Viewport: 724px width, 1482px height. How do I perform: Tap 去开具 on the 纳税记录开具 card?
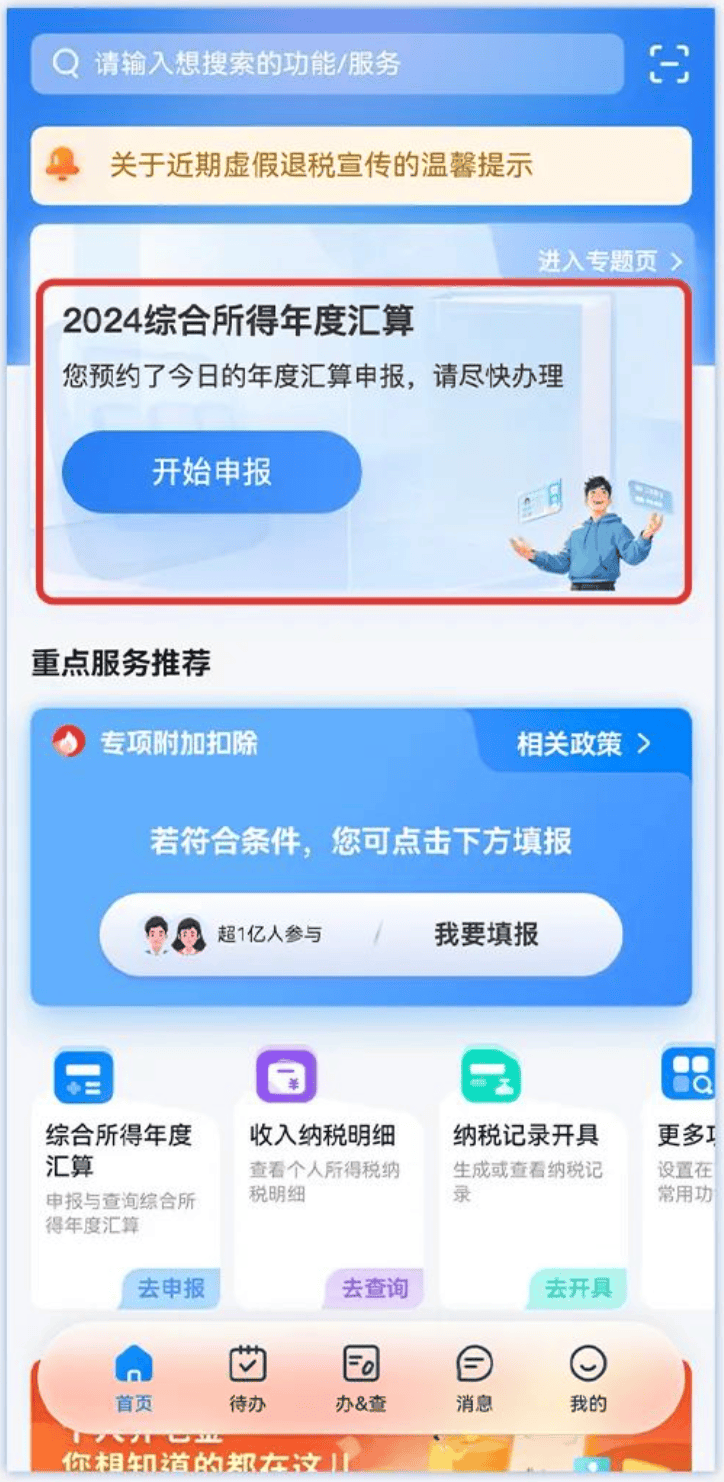pos(578,1288)
